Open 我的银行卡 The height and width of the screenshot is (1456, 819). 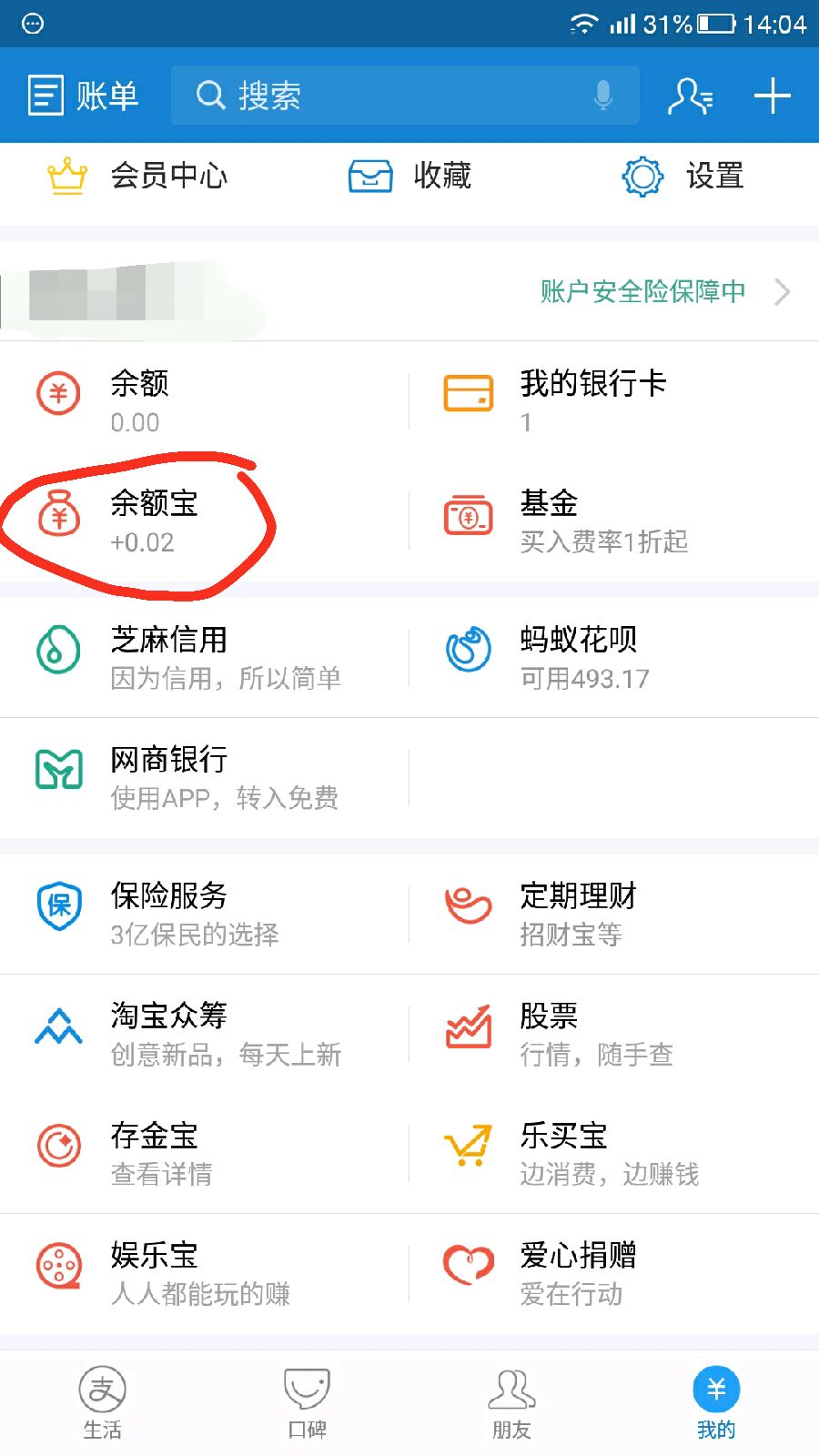614,401
